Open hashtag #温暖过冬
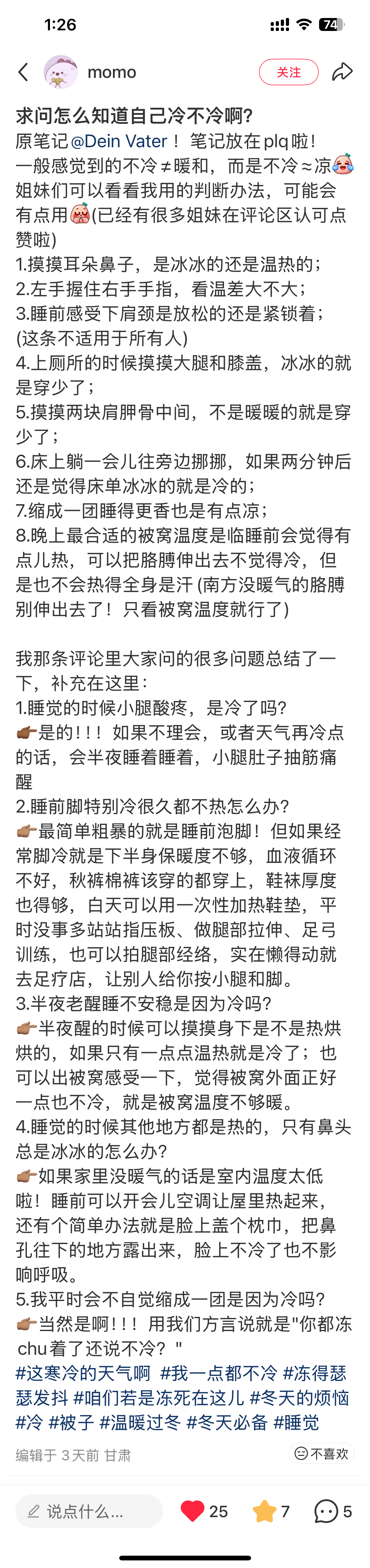 click(x=140, y=1423)
